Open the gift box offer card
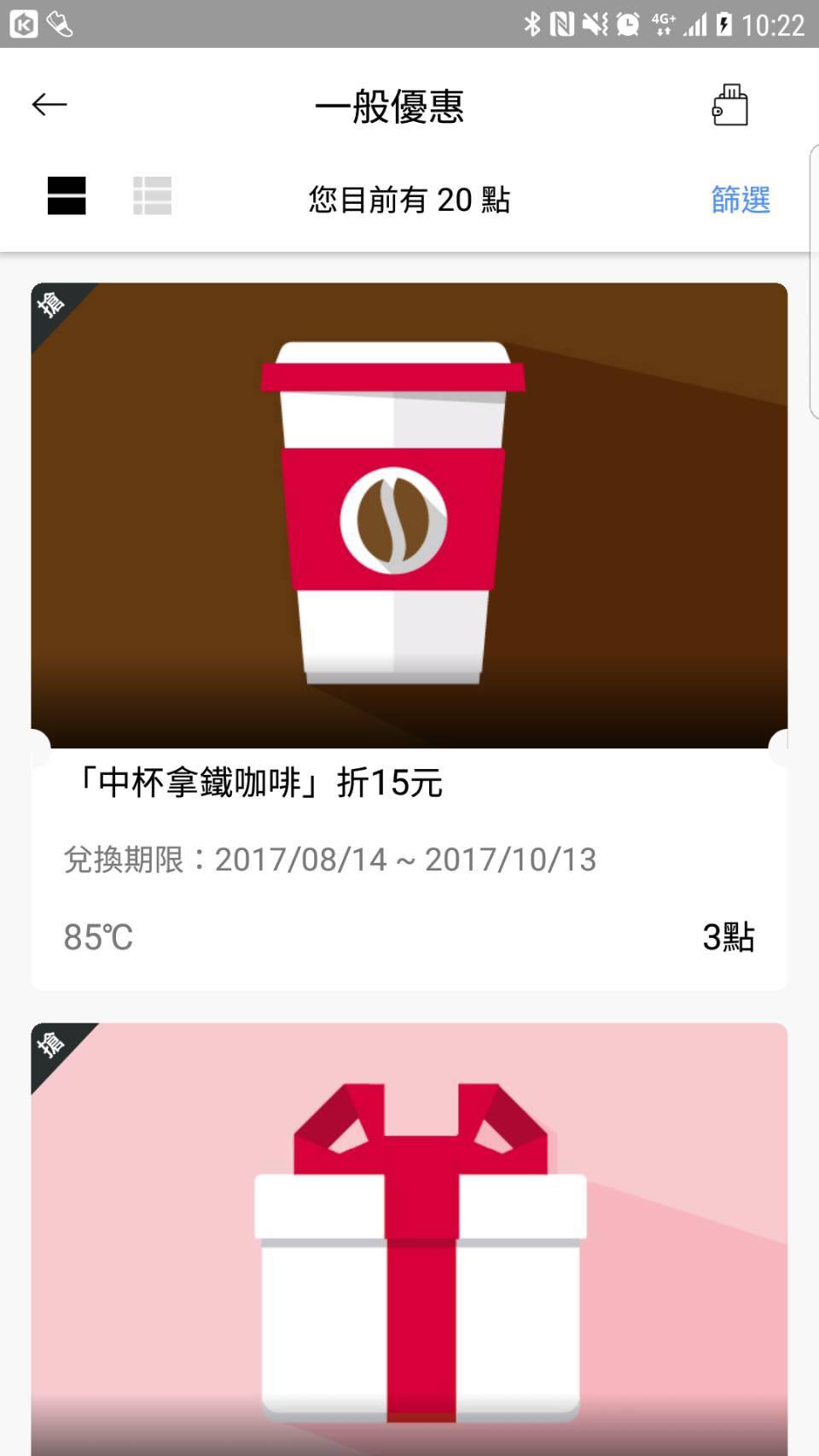819x1456 pixels. (x=409, y=1239)
